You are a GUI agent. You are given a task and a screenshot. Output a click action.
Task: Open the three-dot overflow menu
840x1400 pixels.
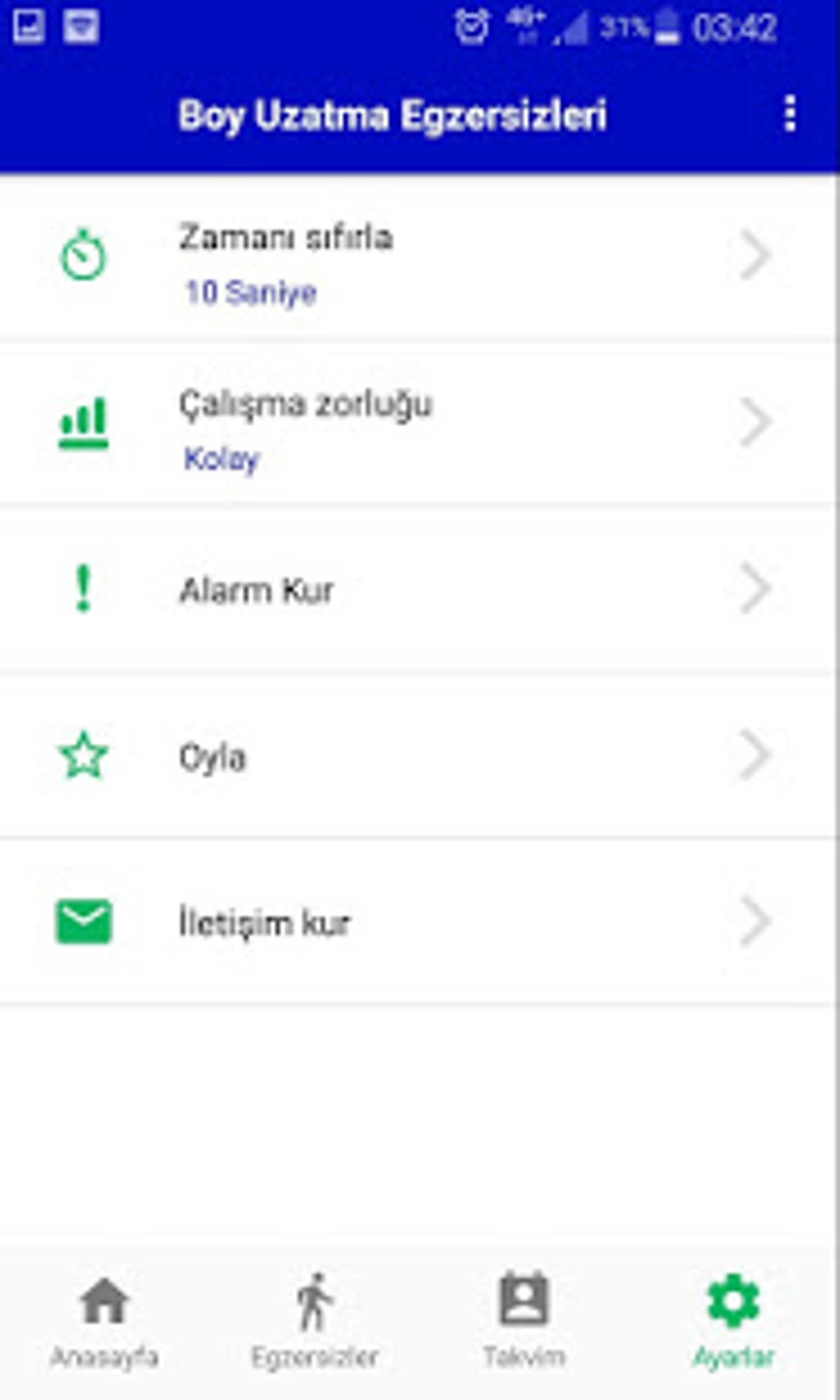(789, 114)
